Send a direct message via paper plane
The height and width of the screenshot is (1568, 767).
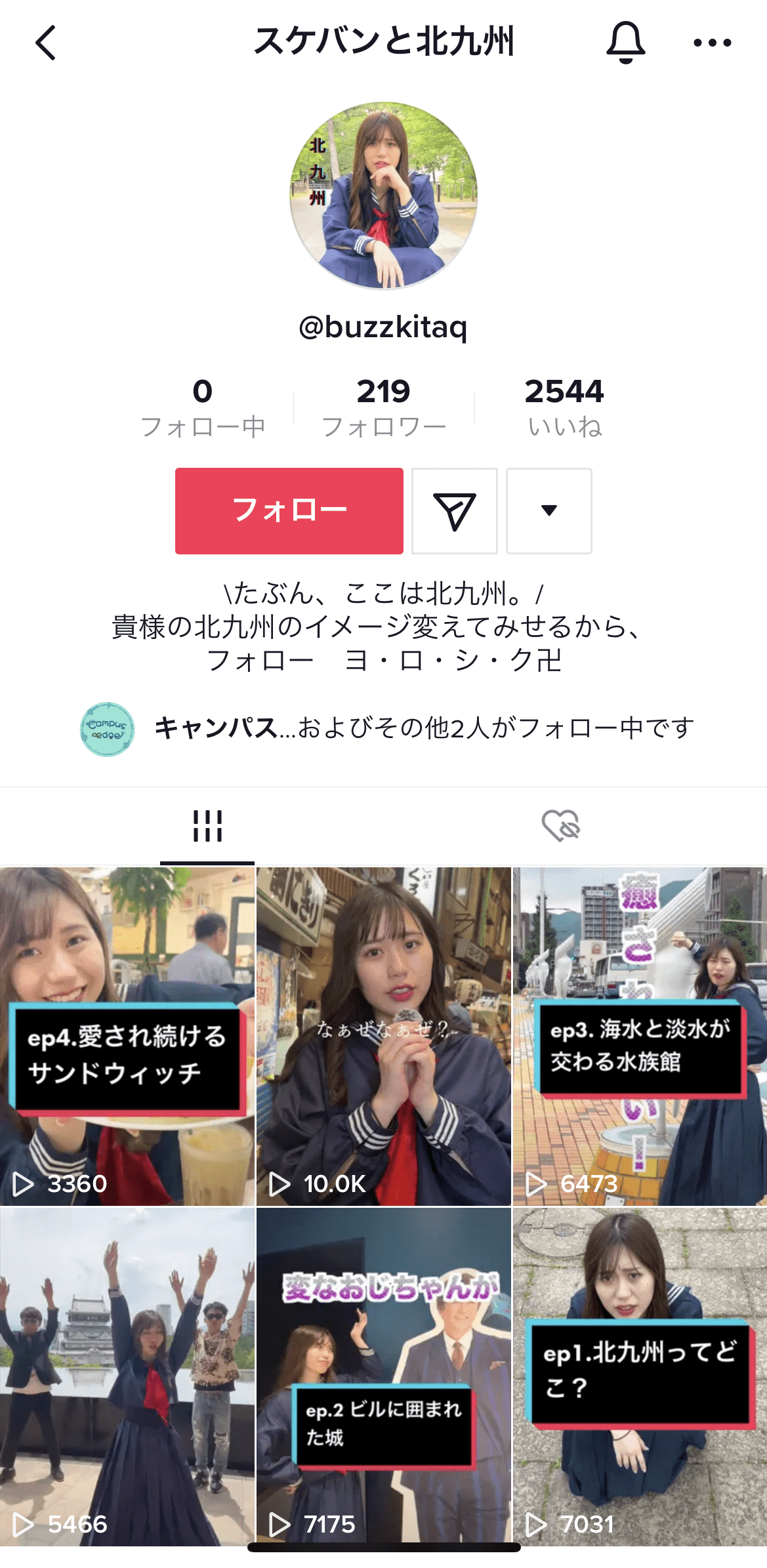point(454,510)
